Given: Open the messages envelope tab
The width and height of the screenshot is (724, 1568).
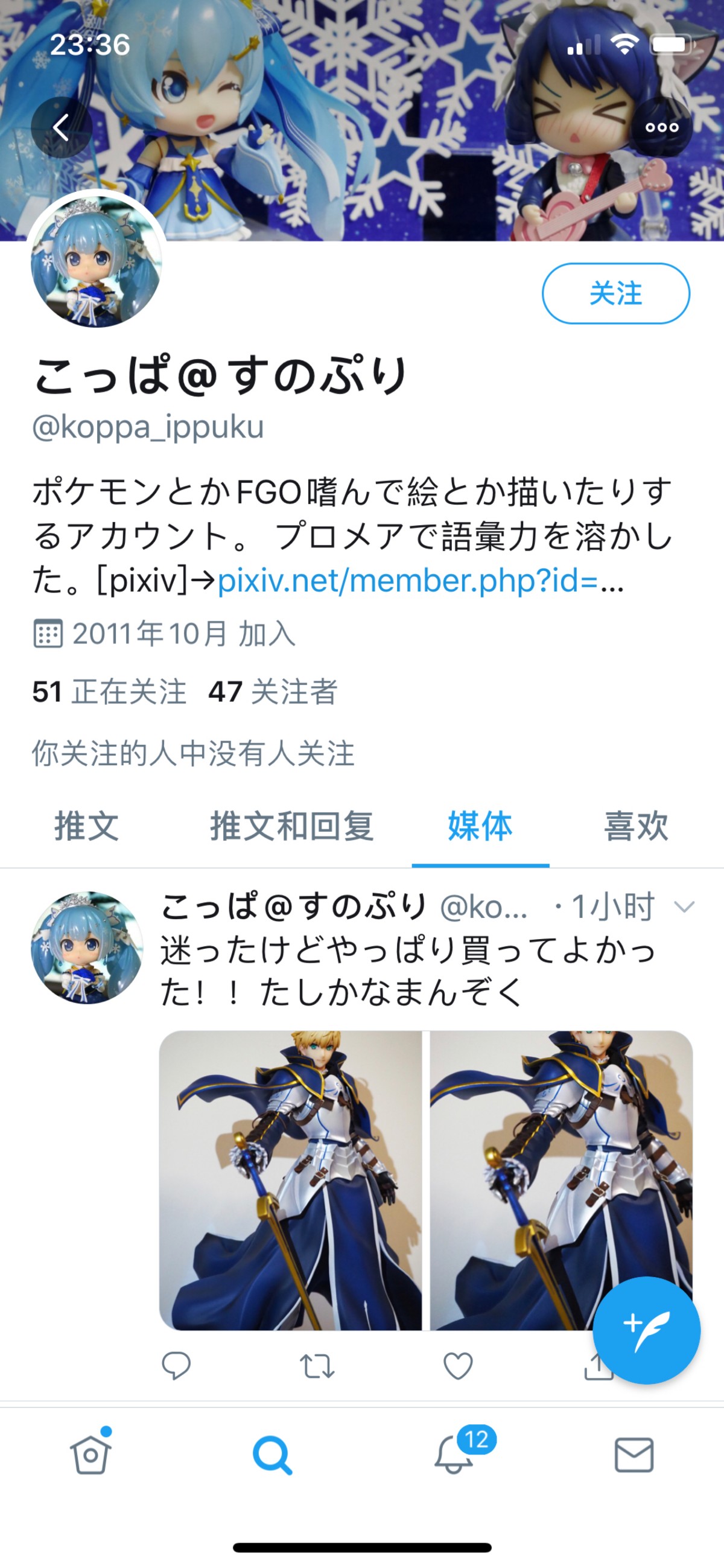Looking at the screenshot, I should click(x=634, y=1455).
